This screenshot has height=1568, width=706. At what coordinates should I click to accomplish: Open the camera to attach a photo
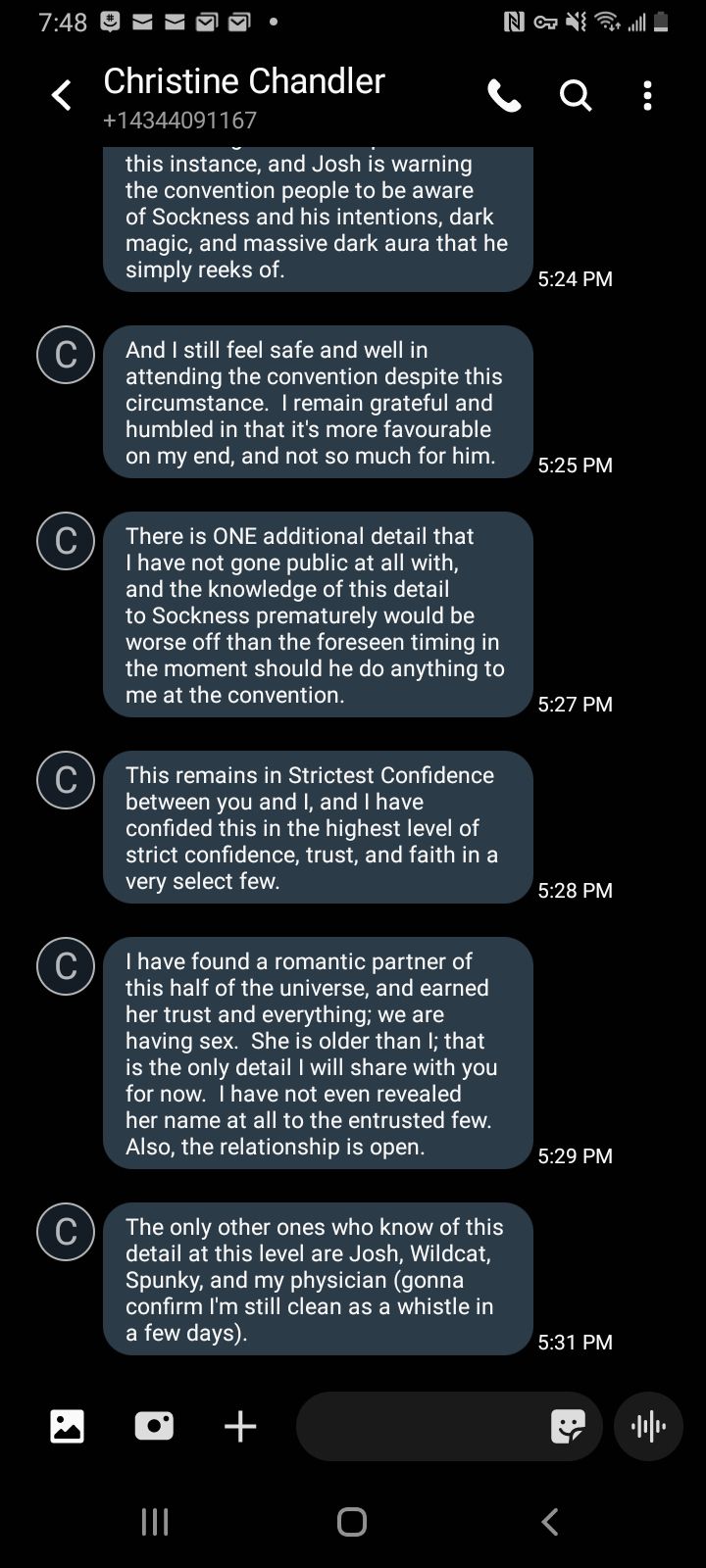click(154, 1426)
